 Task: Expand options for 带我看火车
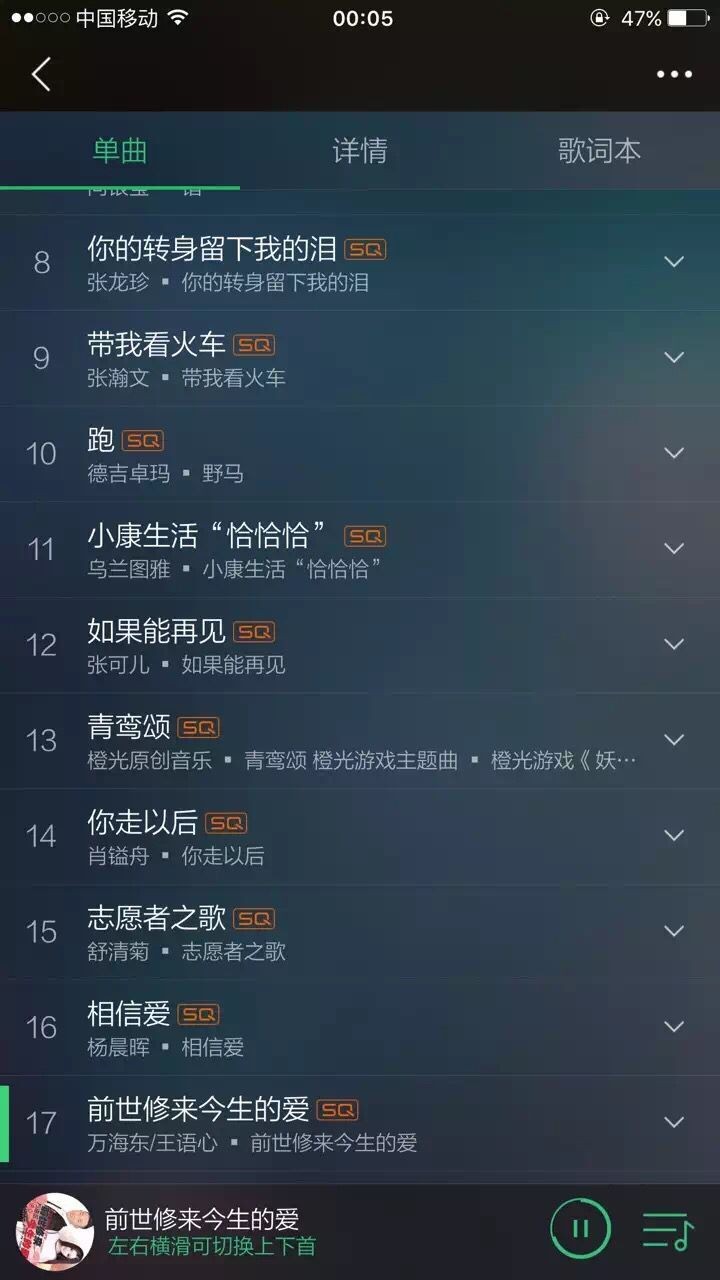tap(674, 358)
